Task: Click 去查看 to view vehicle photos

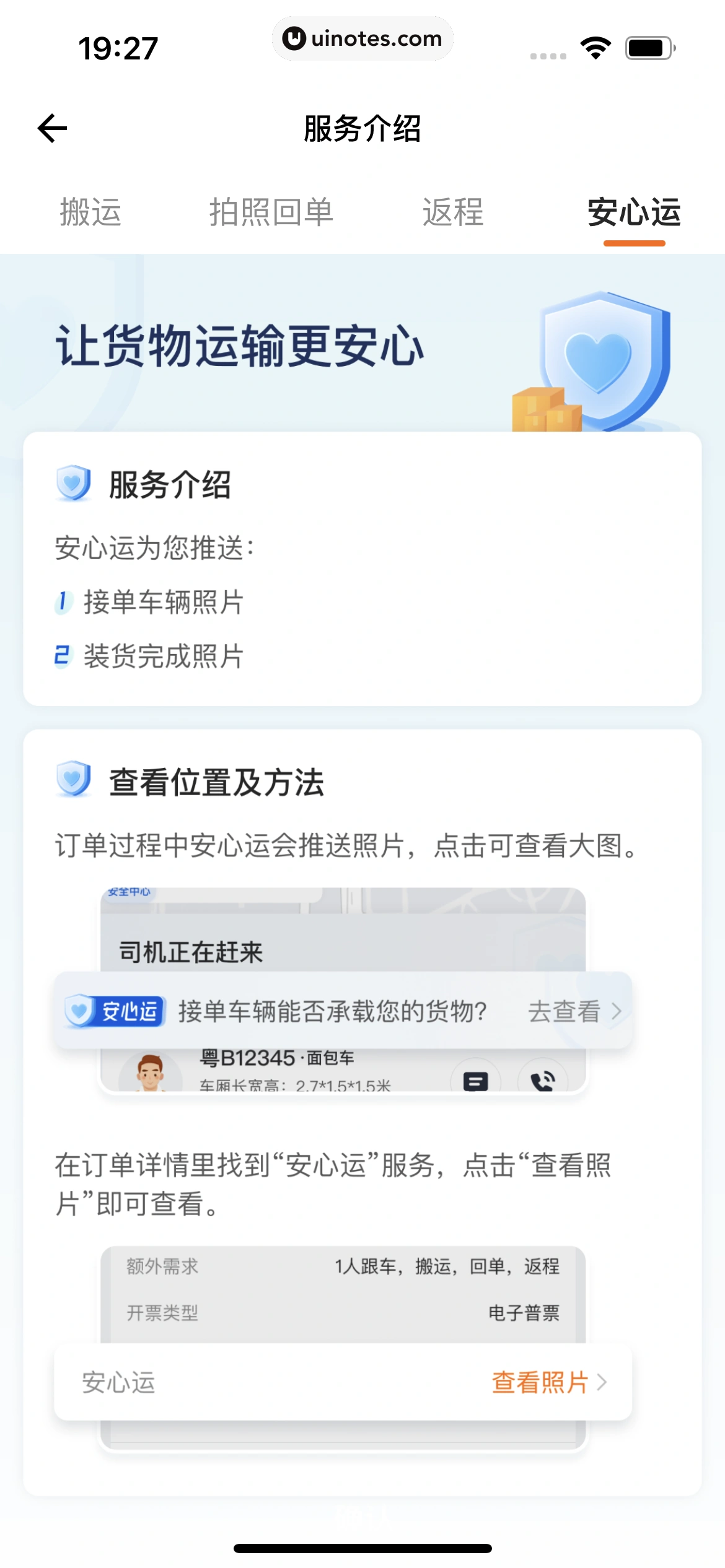Action: tap(565, 1010)
